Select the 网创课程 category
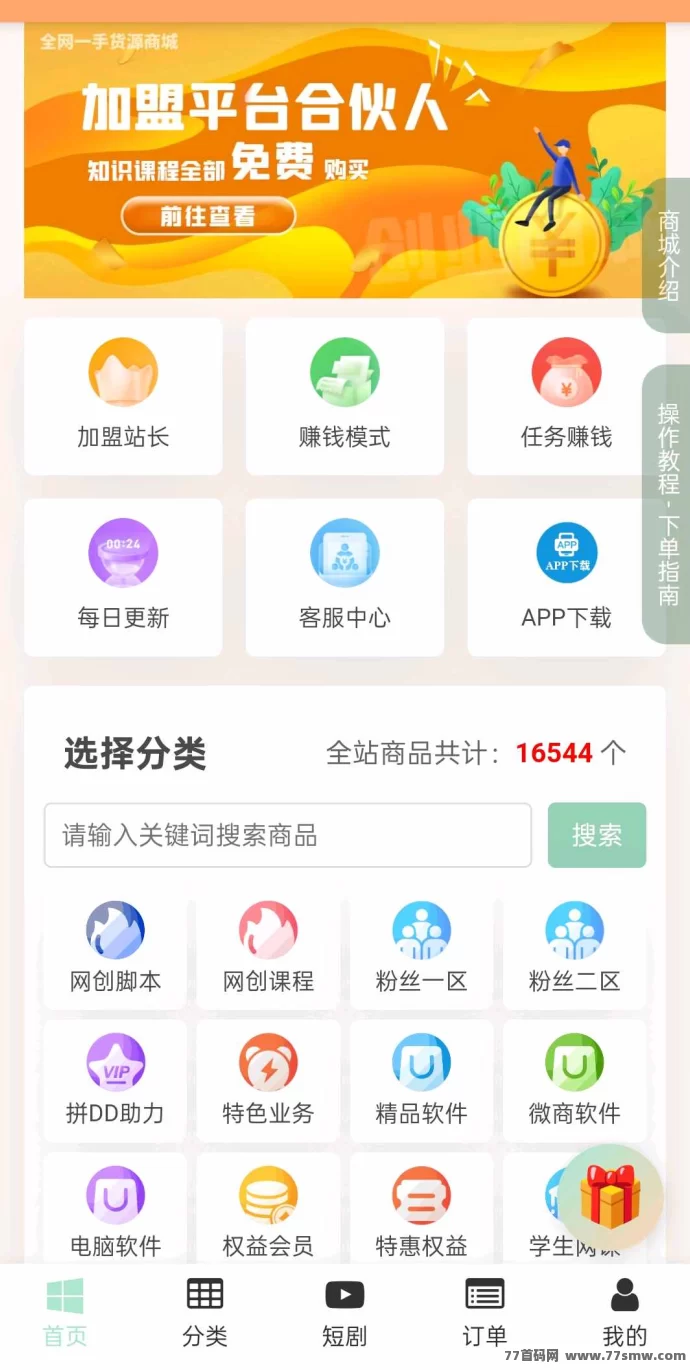The width and height of the screenshot is (690, 1370). point(268,948)
